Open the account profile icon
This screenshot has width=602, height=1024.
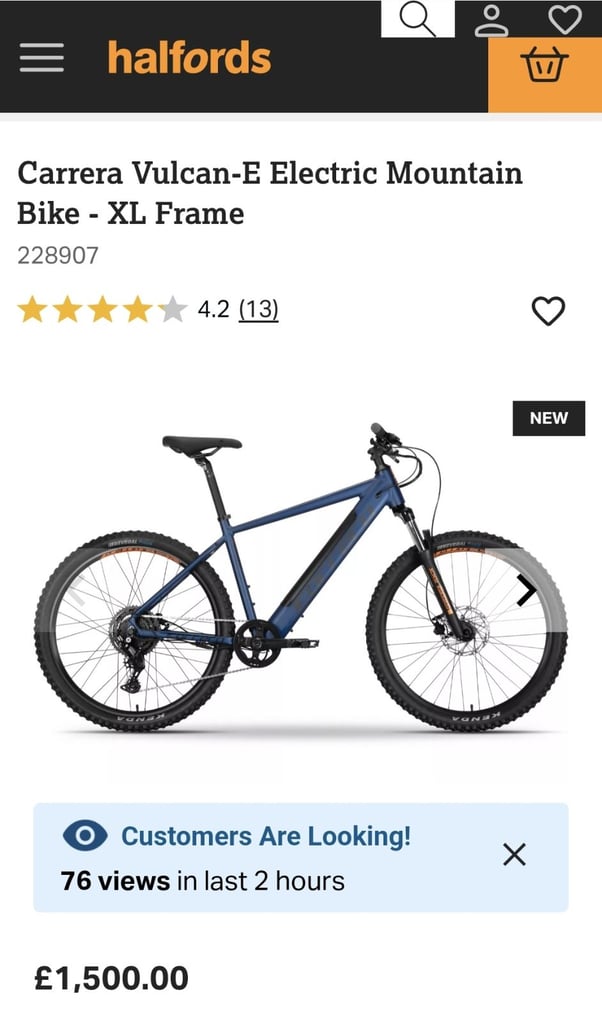[491, 20]
